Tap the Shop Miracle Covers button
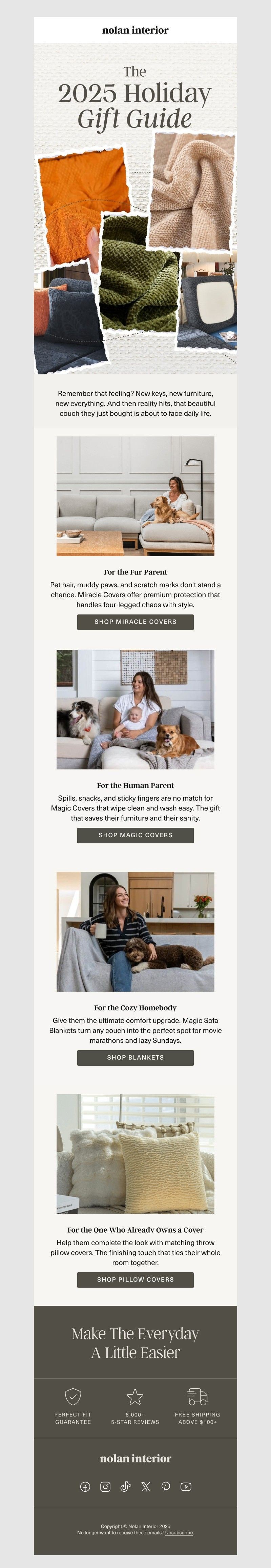Image resolution: width=271 pixels, height=1568 pixels. (135, 622)
